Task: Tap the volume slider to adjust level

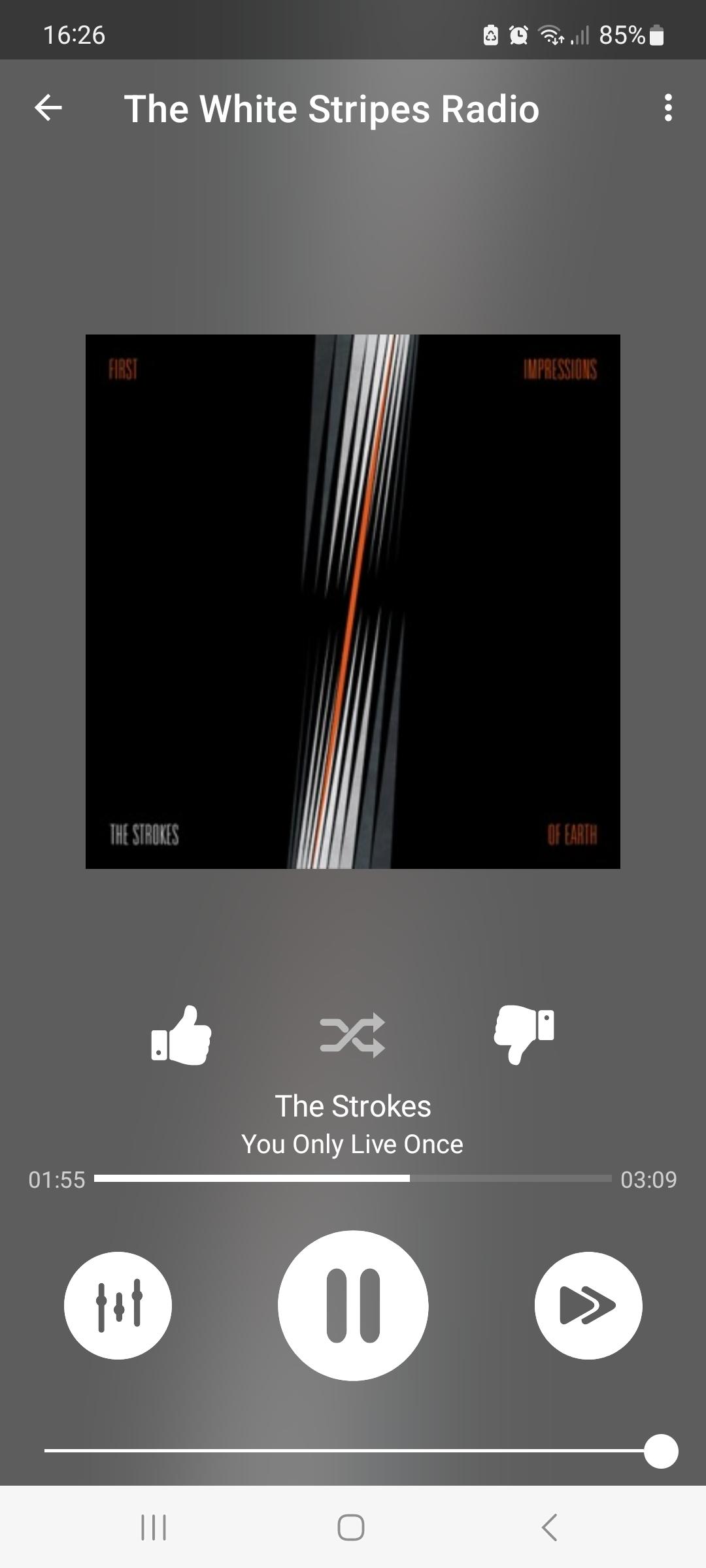Action: pyautogui.click(x=353, y=1451)
